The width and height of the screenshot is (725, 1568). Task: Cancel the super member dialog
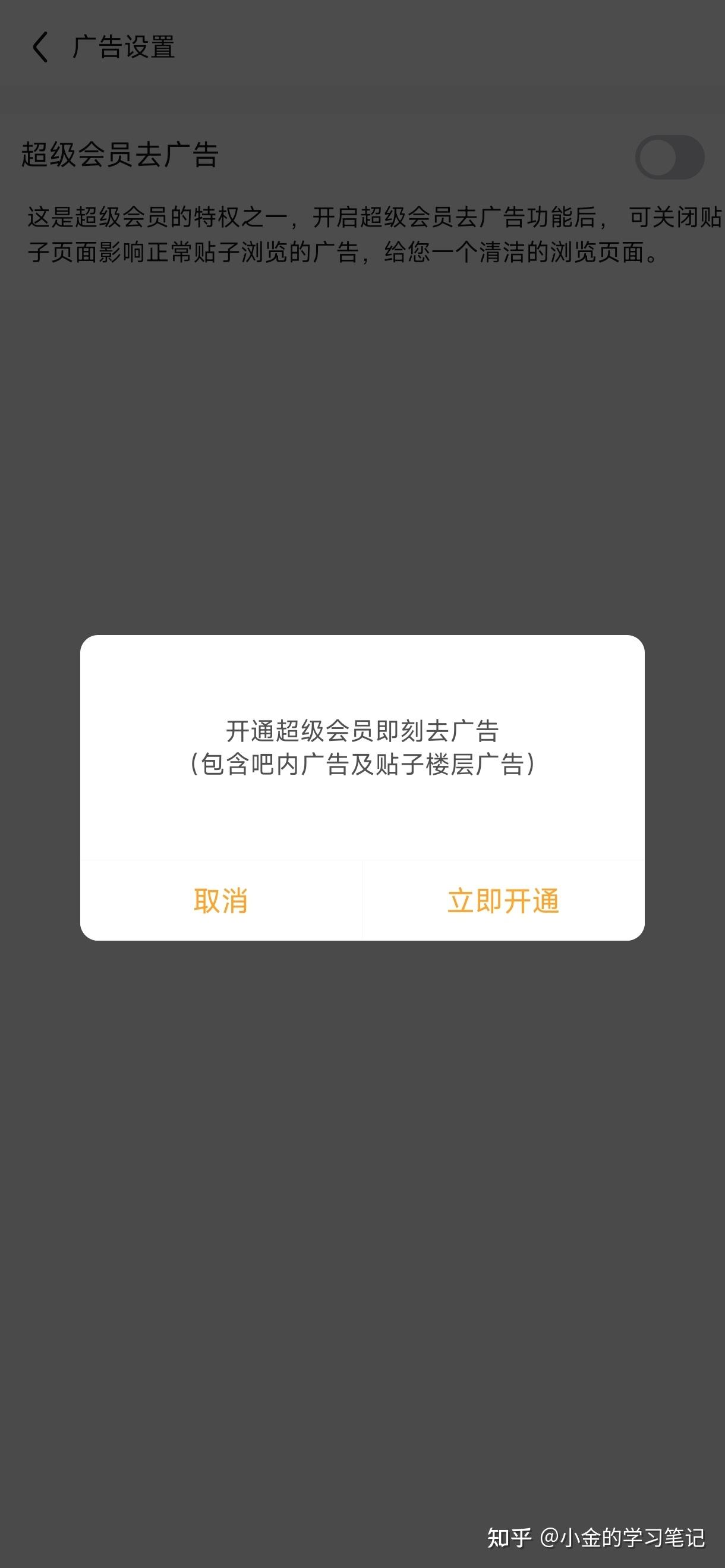pyautogui.click(x=221, y=900)
